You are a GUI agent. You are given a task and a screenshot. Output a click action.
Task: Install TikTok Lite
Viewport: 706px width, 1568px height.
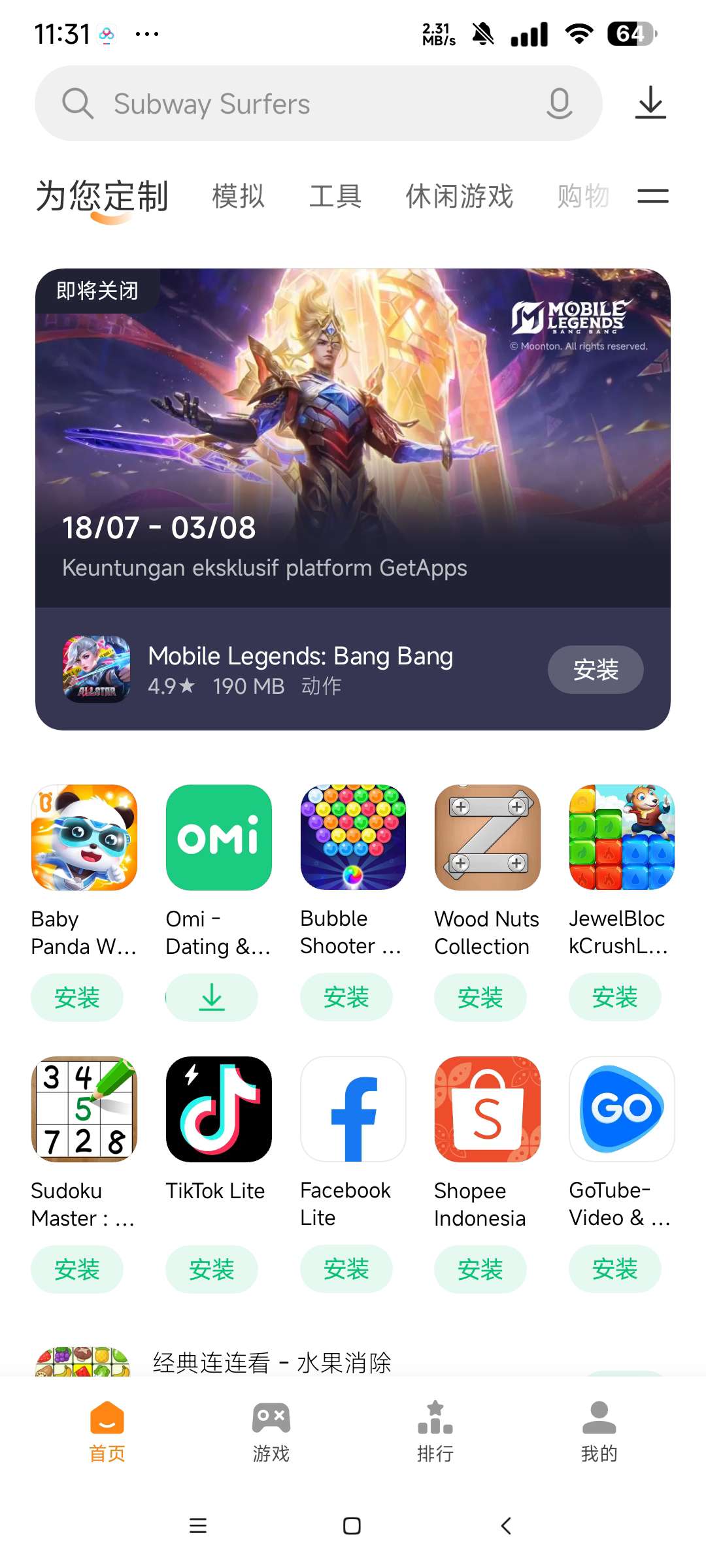pos(212,1269)
